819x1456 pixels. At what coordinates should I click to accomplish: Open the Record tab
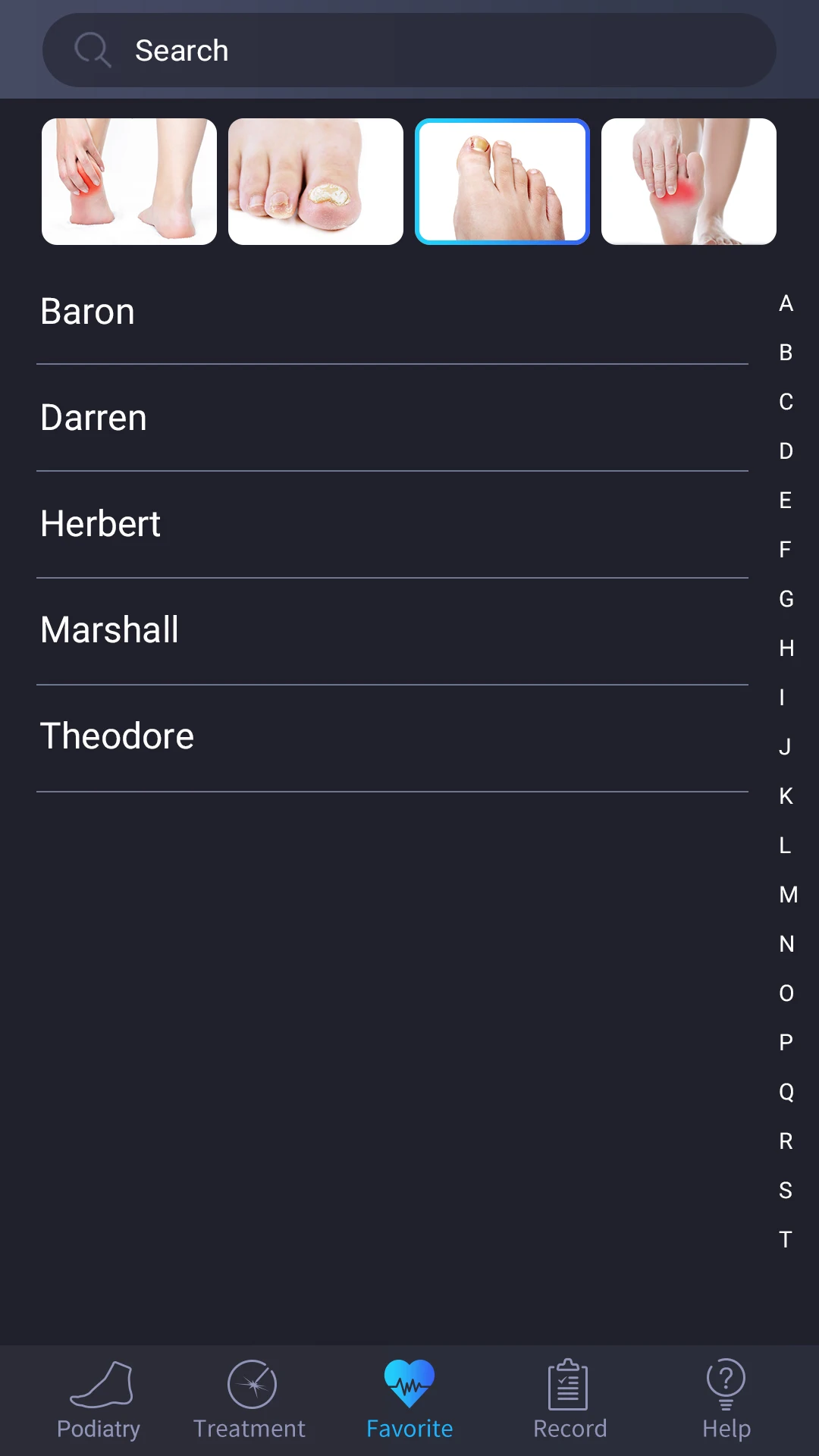570,1400
